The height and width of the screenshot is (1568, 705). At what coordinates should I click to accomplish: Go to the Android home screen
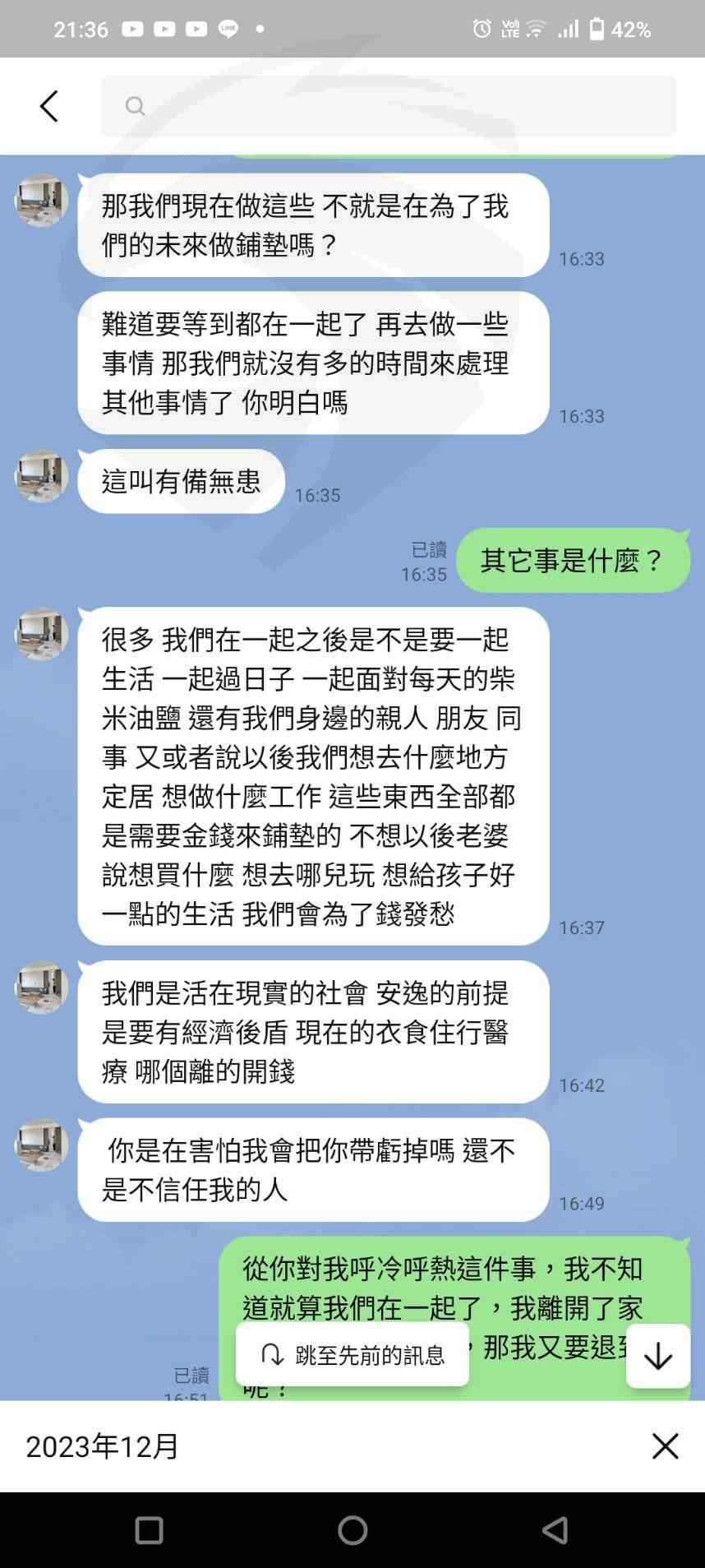[x=352, y=1530]
